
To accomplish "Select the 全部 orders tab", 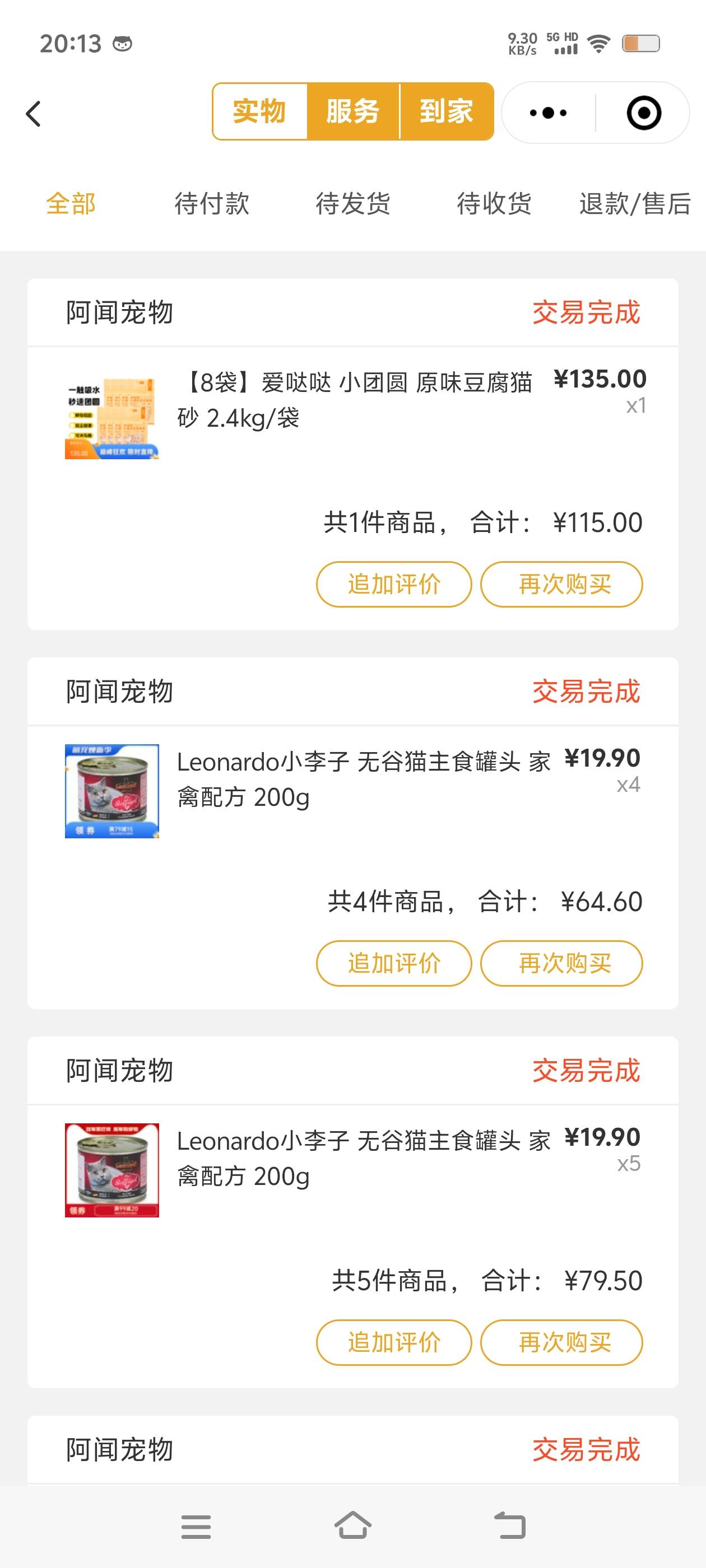I will pyautogui.click(x=71, y=203).
